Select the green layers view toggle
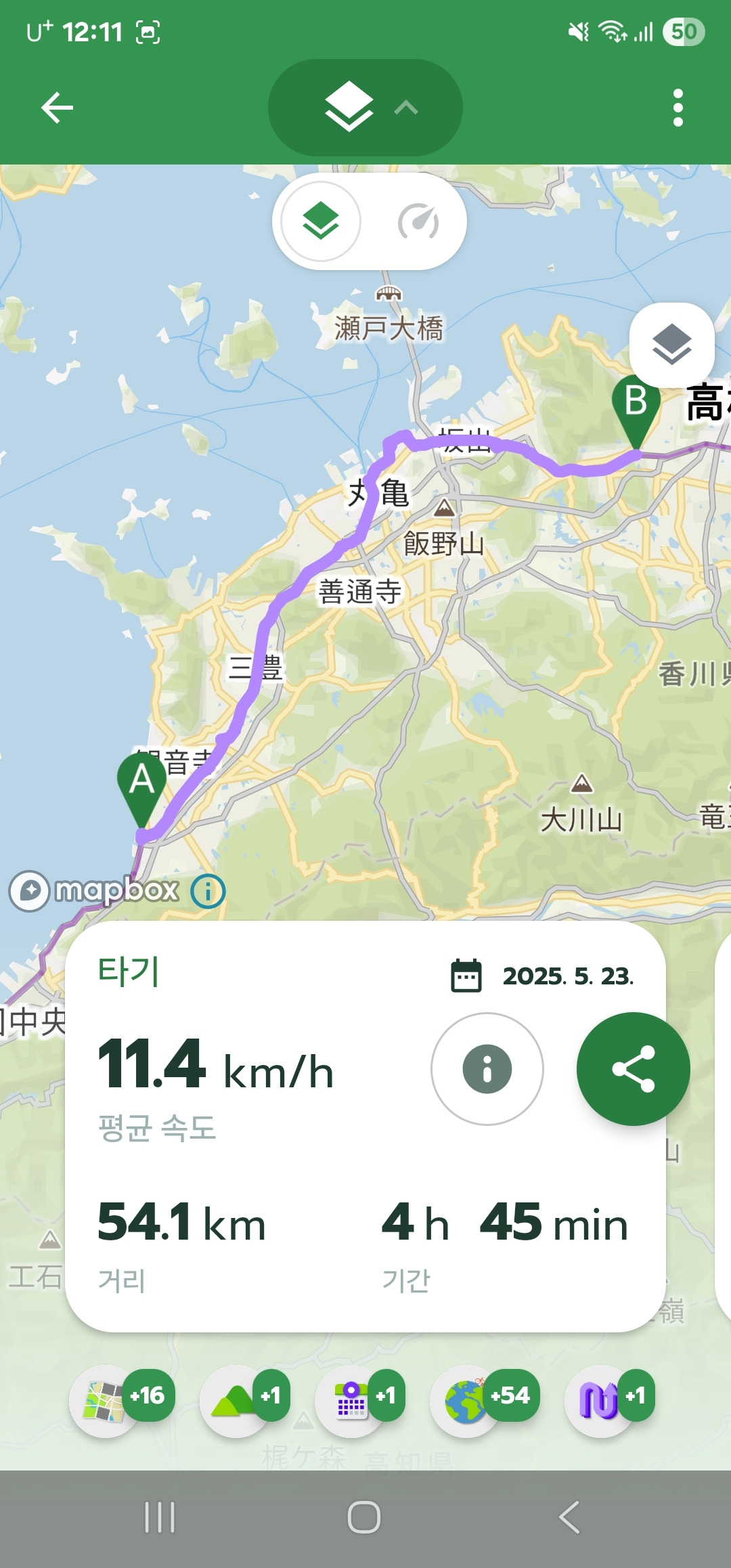Image resolution: width=731 pixels, height=1568 pixels. [321, 221]
